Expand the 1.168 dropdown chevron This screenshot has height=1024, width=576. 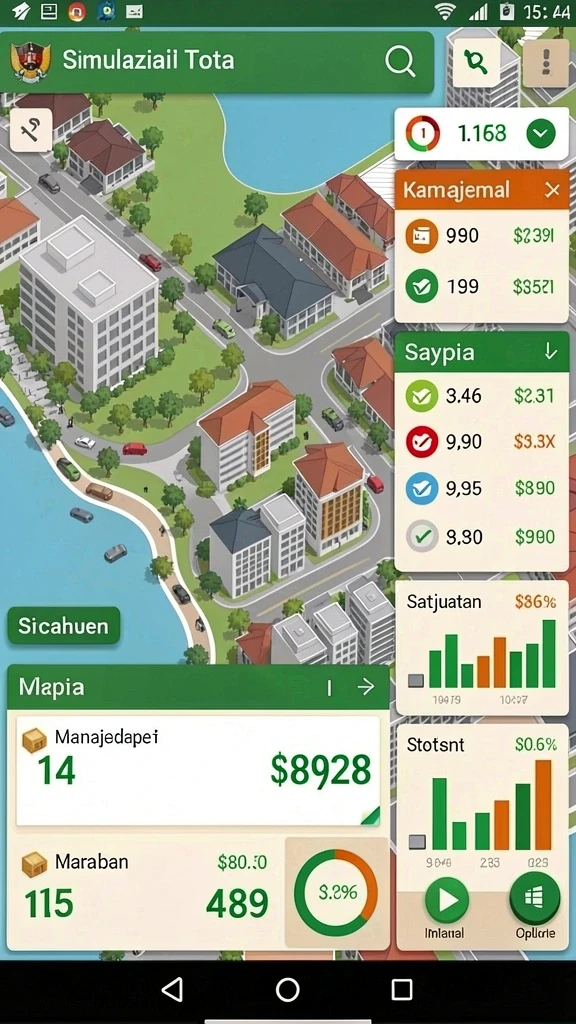pyautogui.click(x=541, y=134)
